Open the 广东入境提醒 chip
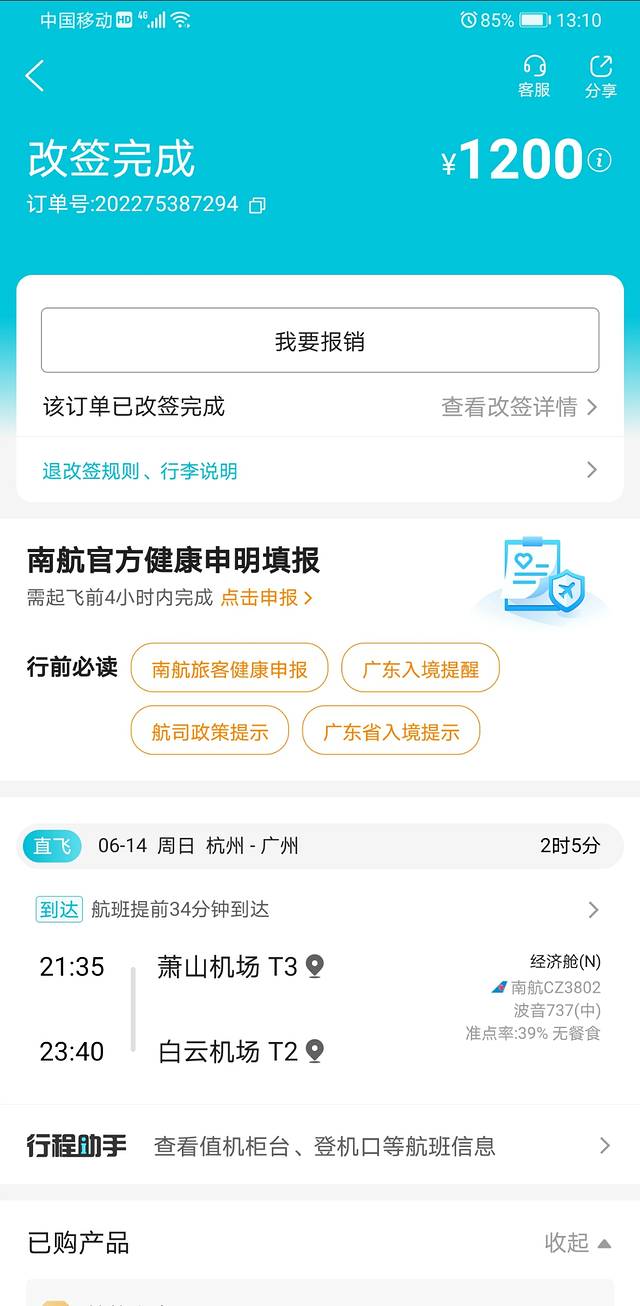640x1306 pixels. pos(420,668)
